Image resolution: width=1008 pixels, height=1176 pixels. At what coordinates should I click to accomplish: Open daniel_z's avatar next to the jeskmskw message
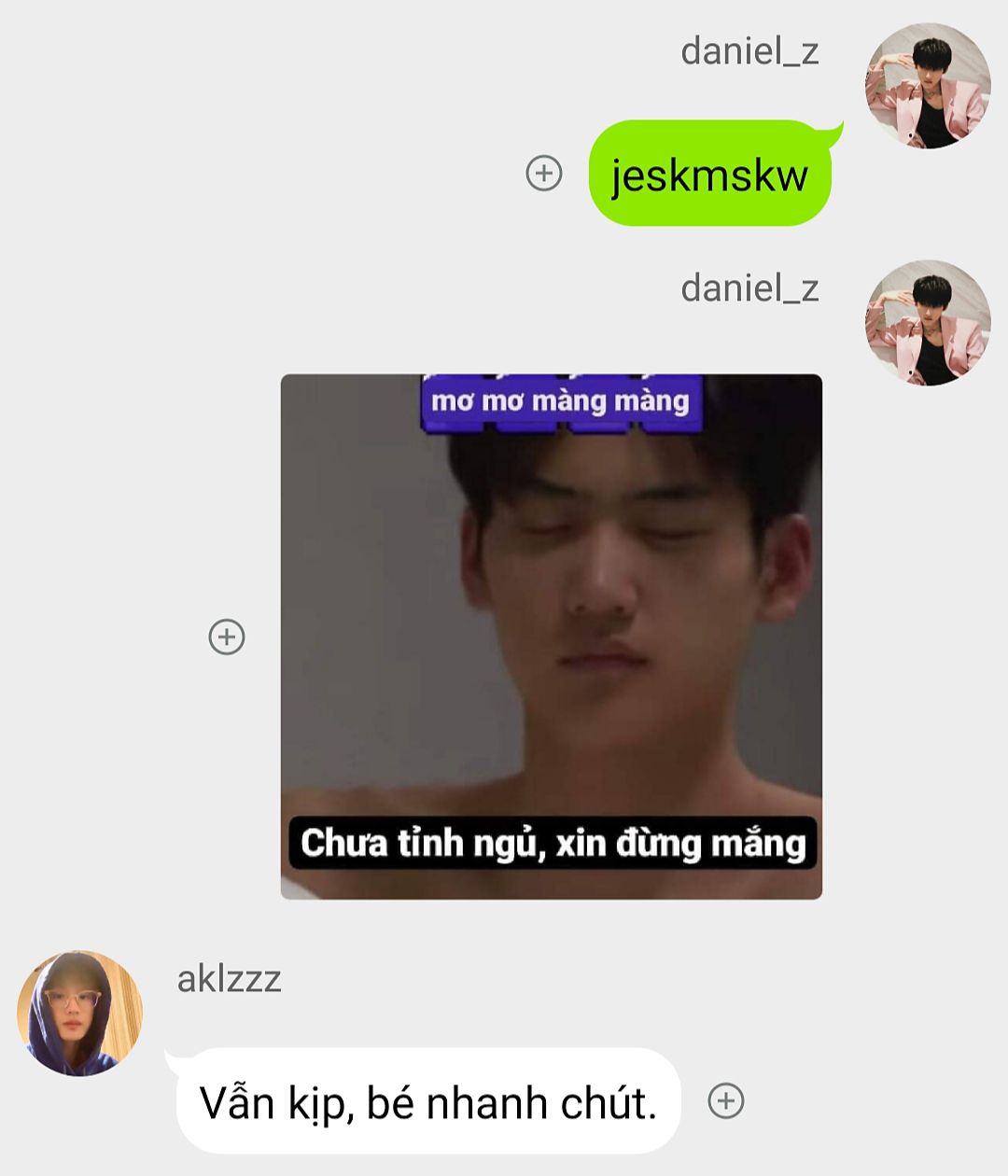pyautogui.click(x=928, y=86)
